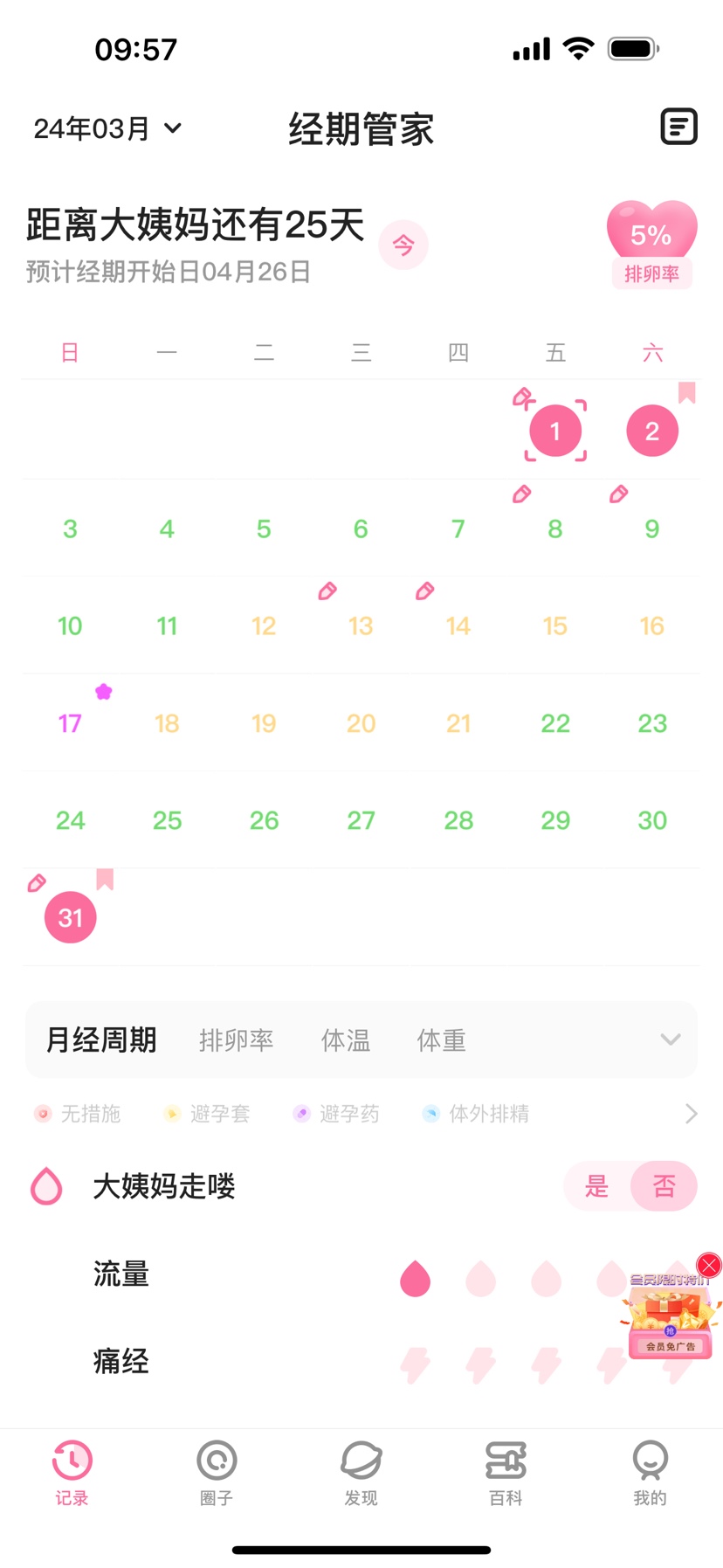Select March 2 on the calendar
Screen dimensions: 723x1568
[x=651, y=432]
